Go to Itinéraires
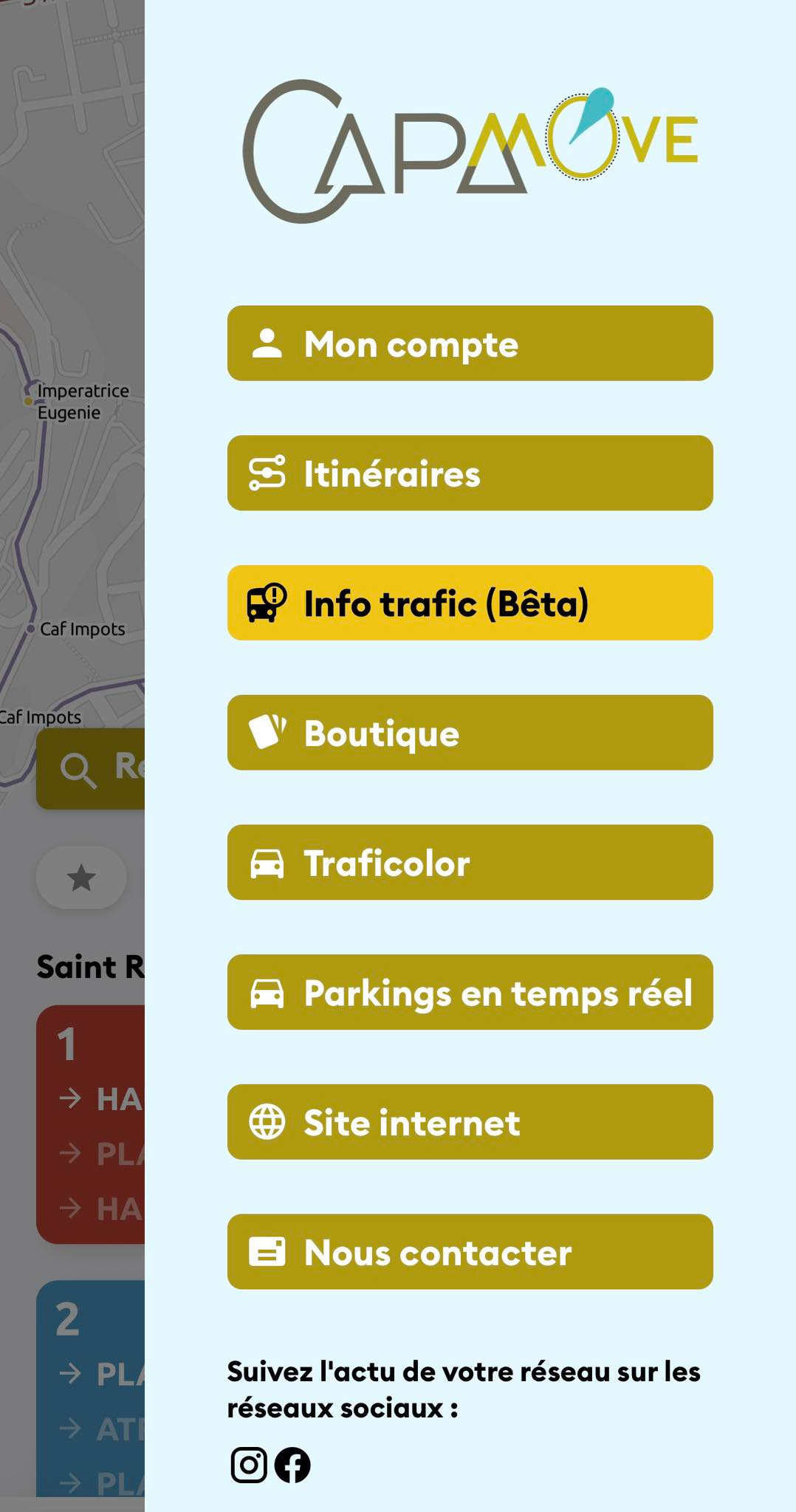Image resolution: width=796 pixels, height=1512 pixels. [x=470, y=473]
